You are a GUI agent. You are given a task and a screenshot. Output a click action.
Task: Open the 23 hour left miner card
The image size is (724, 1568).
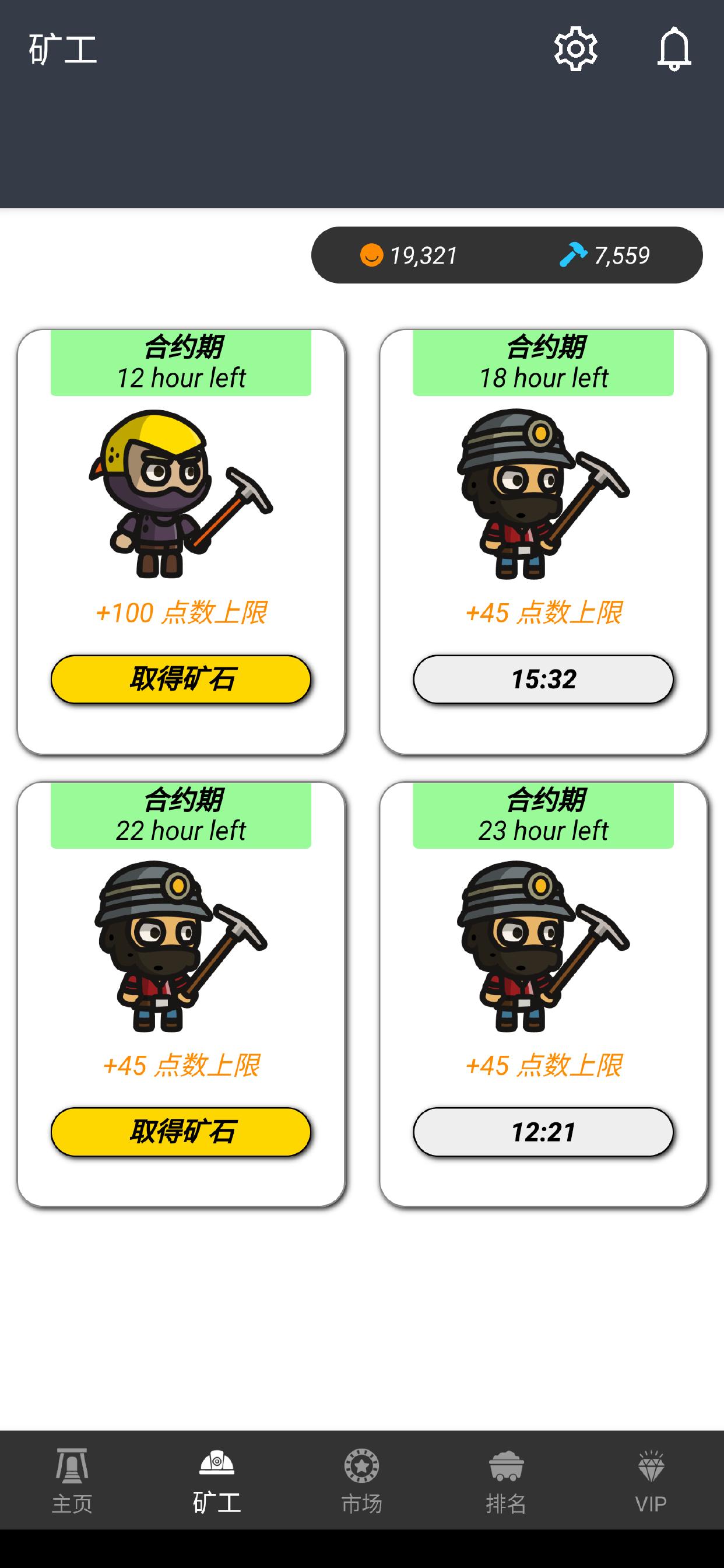pos(543,947)
